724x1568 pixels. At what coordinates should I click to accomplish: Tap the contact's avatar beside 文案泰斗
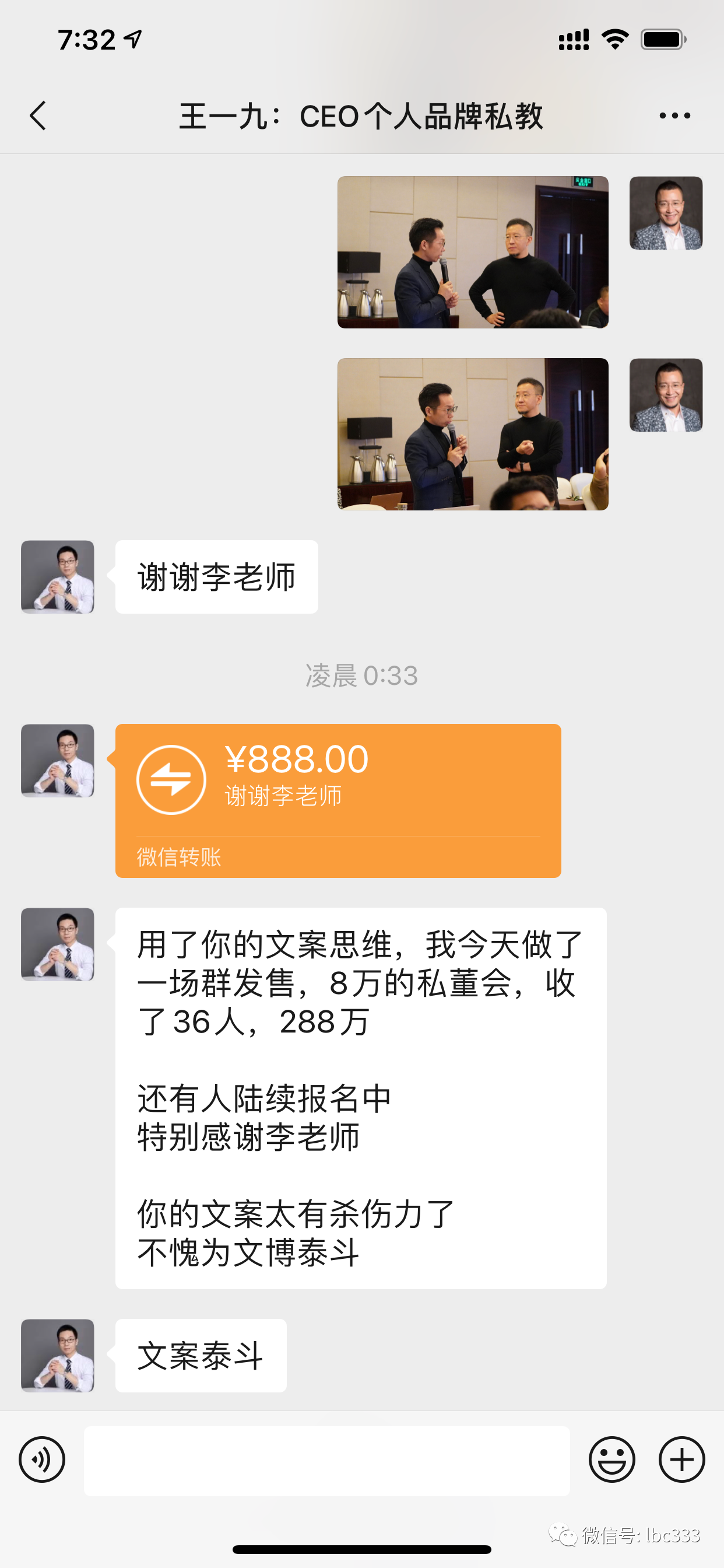coord(58,1356)
